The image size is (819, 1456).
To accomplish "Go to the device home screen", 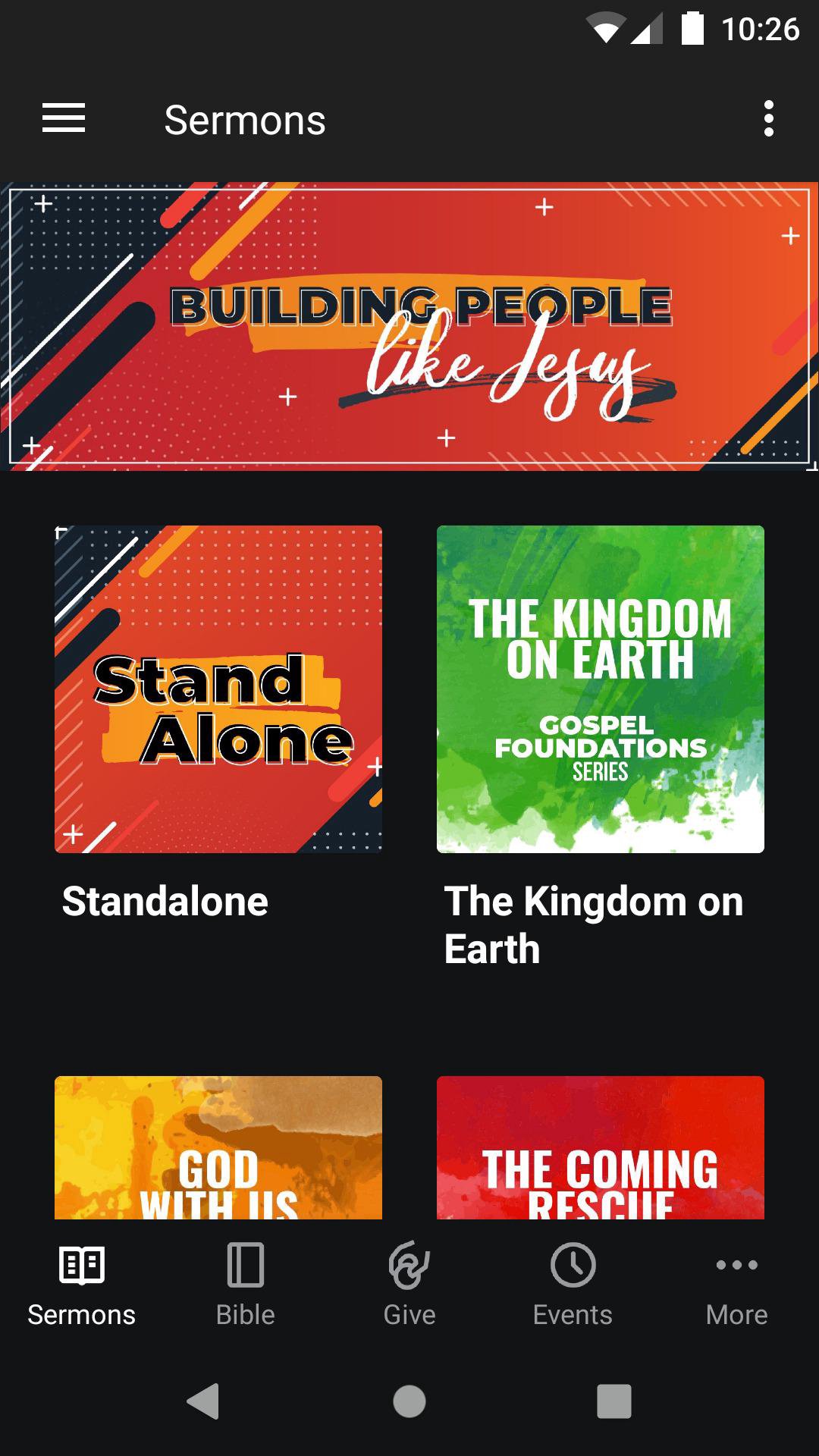I will coord(409,1401).
